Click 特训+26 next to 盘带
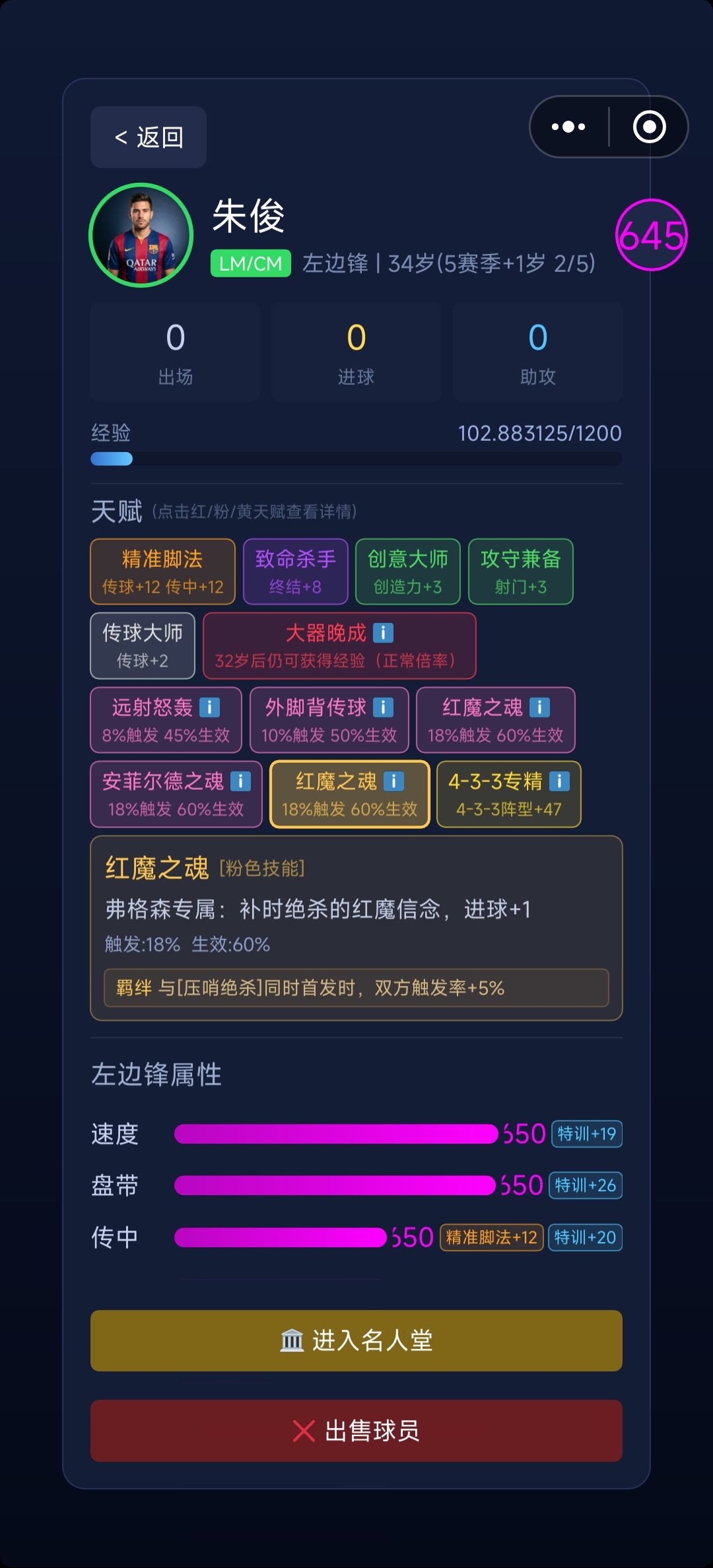 tap(585, 1185)
